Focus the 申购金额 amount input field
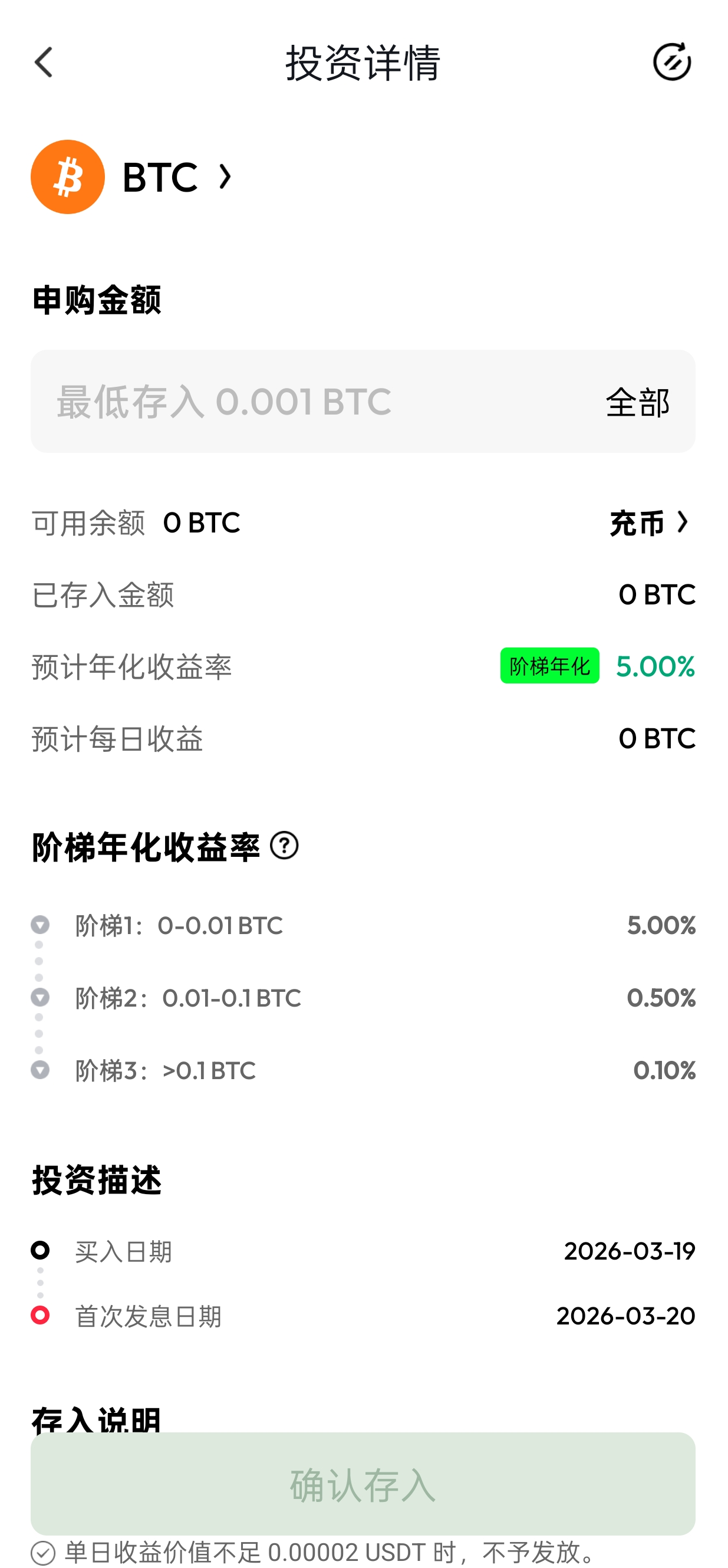Viewport: 728px width, 1568px height. click(x=317, y=402)
